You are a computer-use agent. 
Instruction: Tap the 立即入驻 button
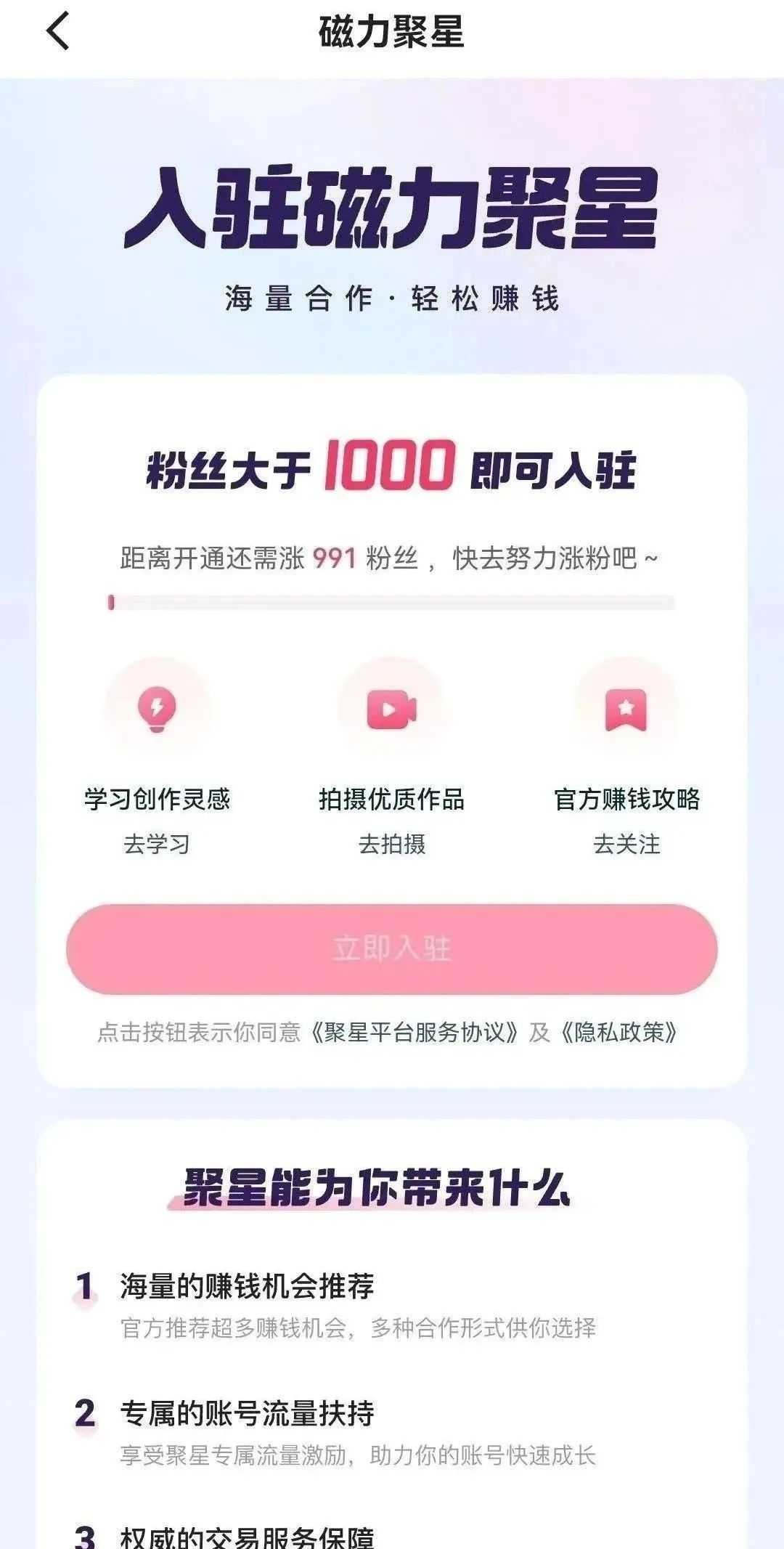pos(392,948)
